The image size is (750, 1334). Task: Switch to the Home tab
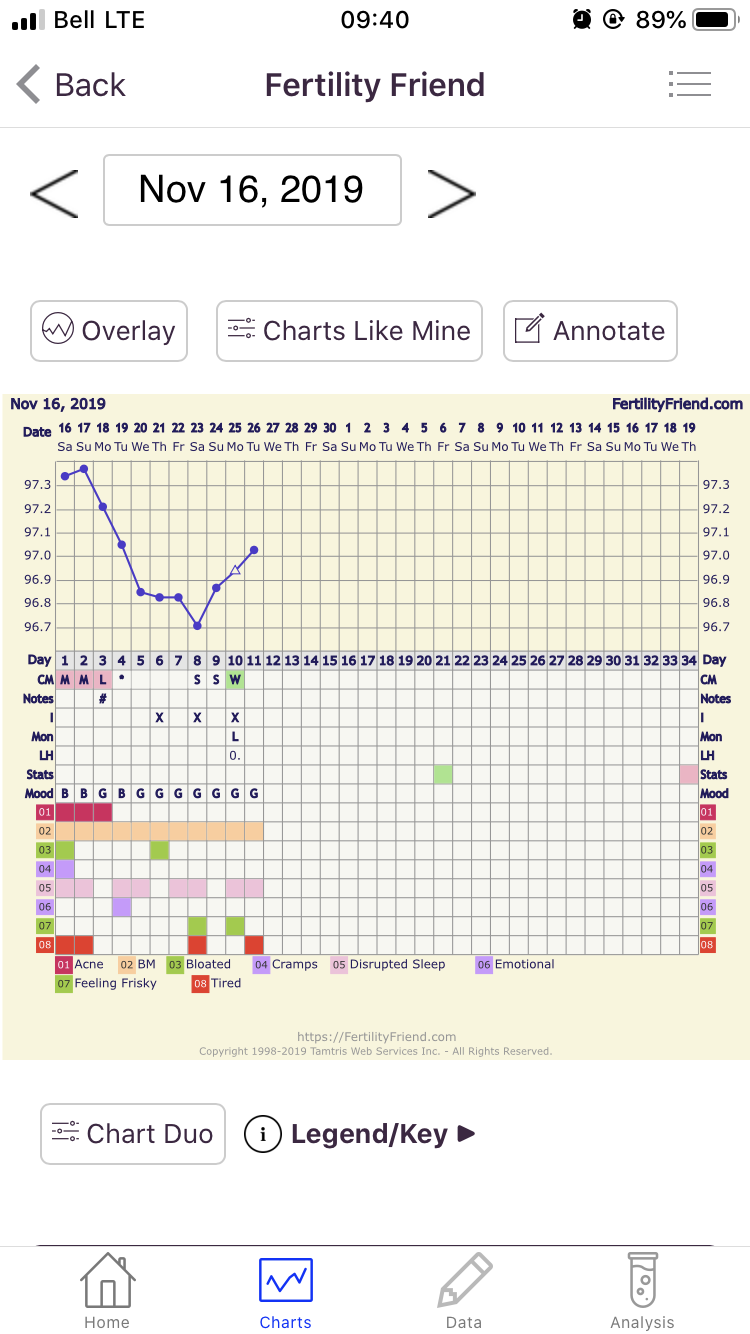(x=107, y=1291)
